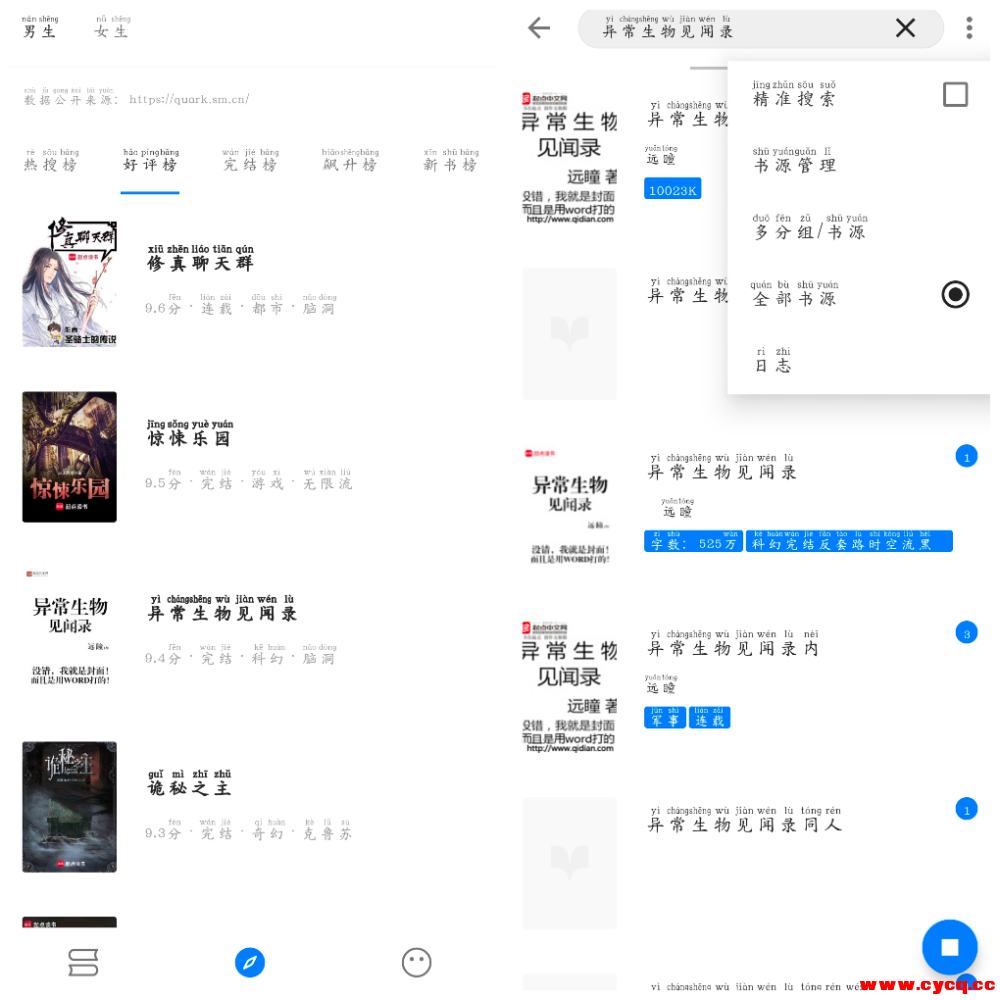Open the book 诡秘之主
This screenshot has width=1000, height=1000.
(189, 788)
